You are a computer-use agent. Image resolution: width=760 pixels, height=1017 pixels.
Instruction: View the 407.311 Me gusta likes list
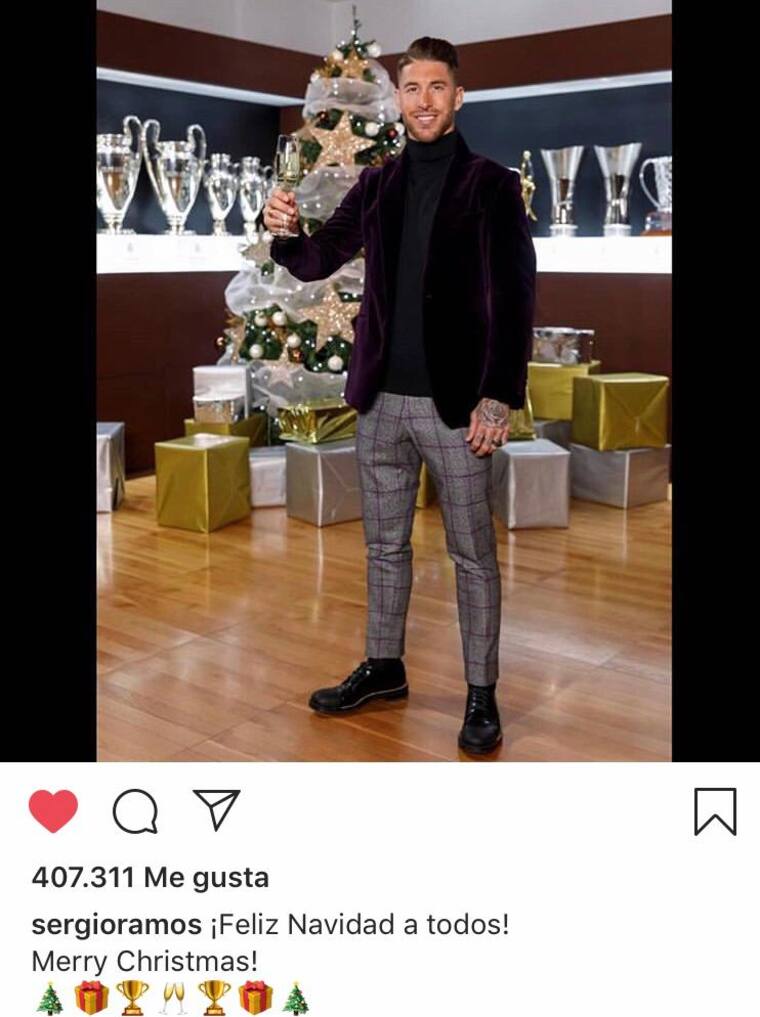tap(150, 878)
